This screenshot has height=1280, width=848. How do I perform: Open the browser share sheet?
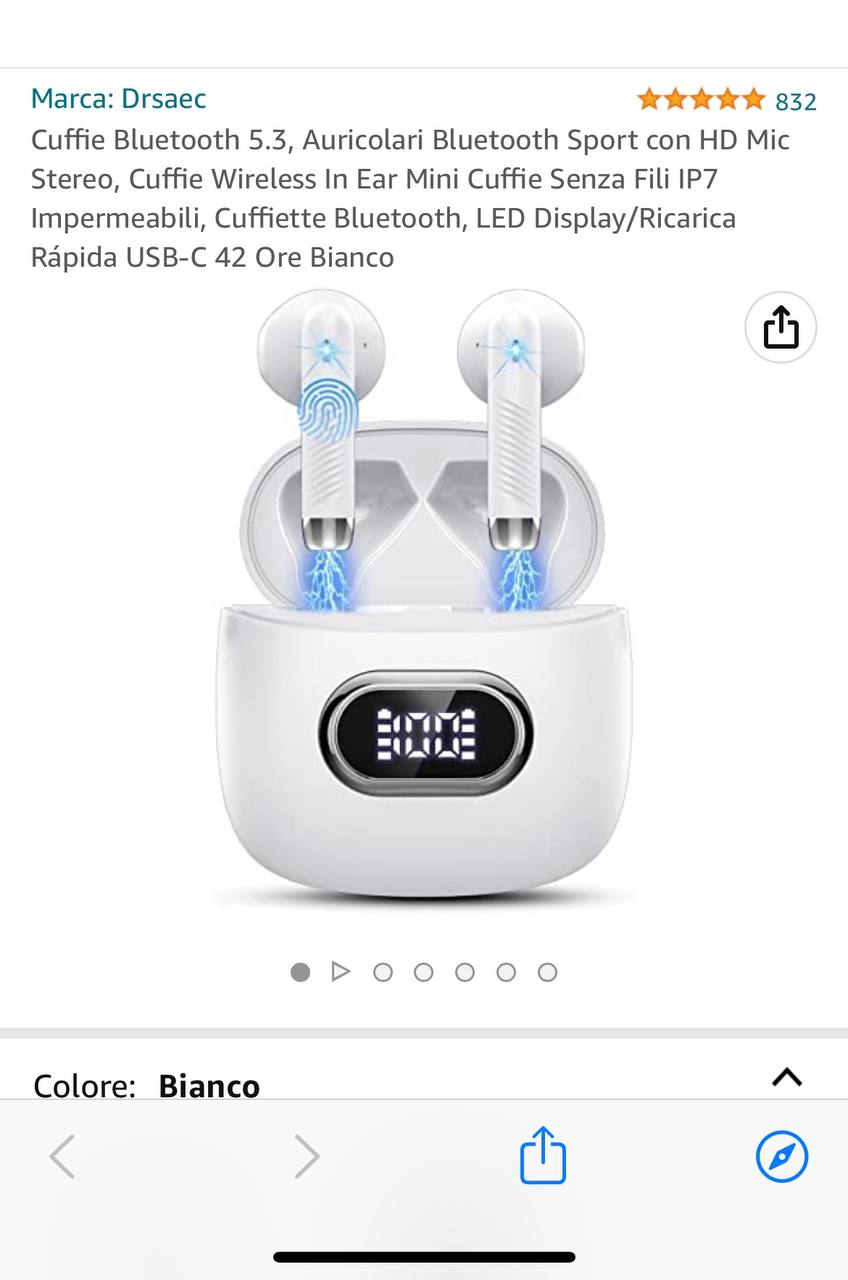543,1156
